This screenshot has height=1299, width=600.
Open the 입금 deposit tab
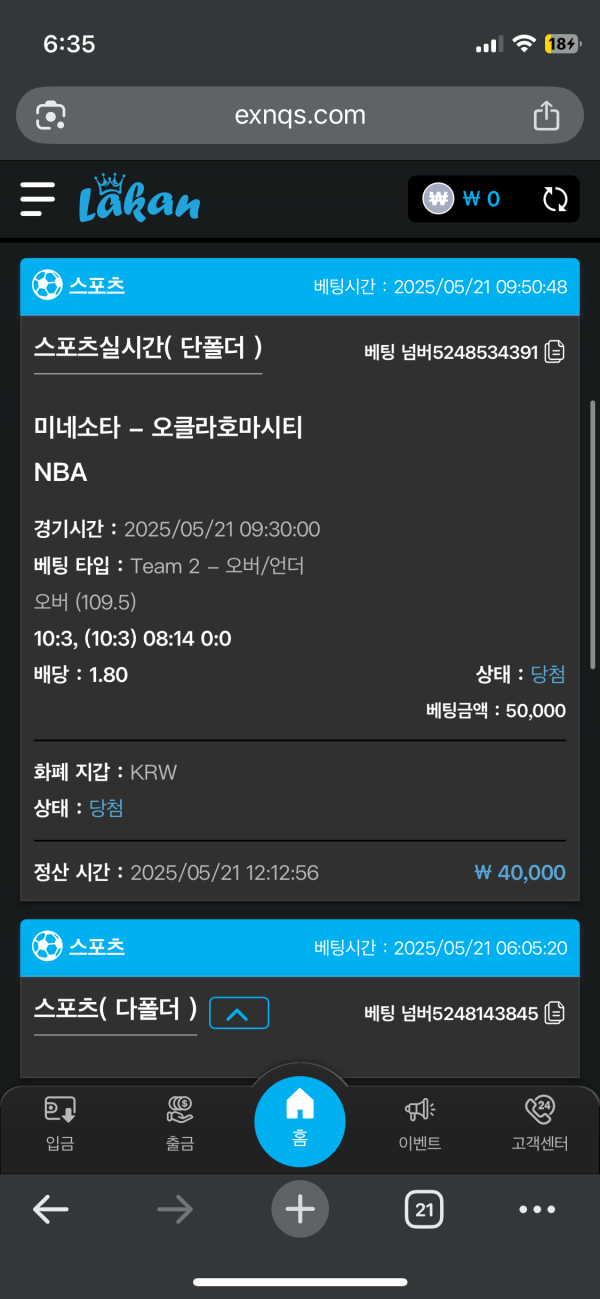click(x=59, y=1123)
